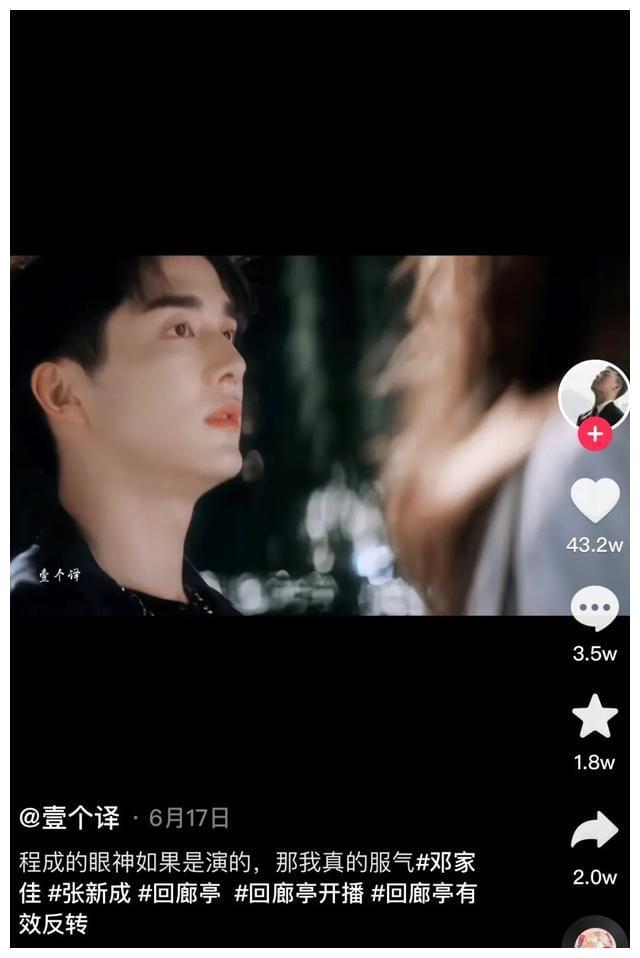Share this video via the arrow icon
The image size is (640, 958).
594,830
